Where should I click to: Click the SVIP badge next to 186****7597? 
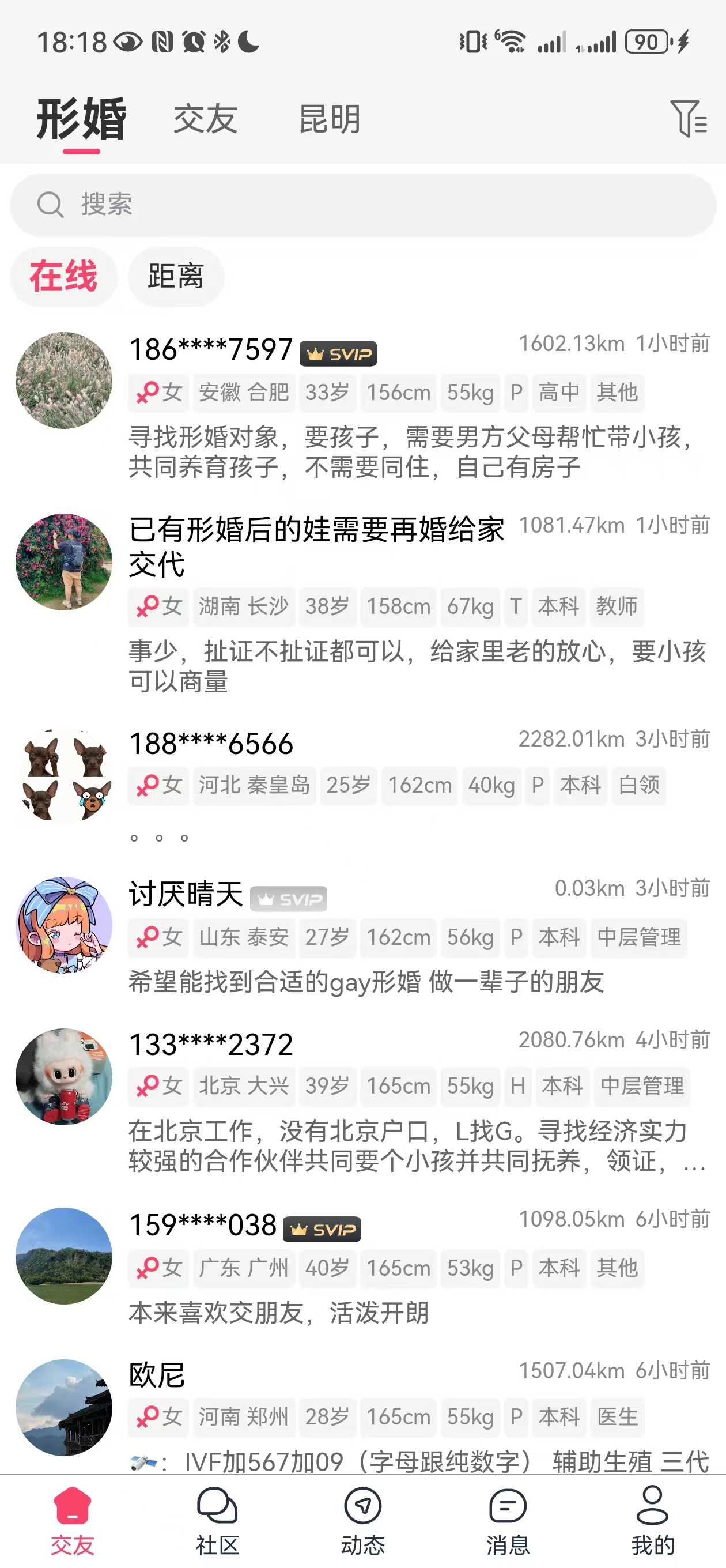[339, 353]
